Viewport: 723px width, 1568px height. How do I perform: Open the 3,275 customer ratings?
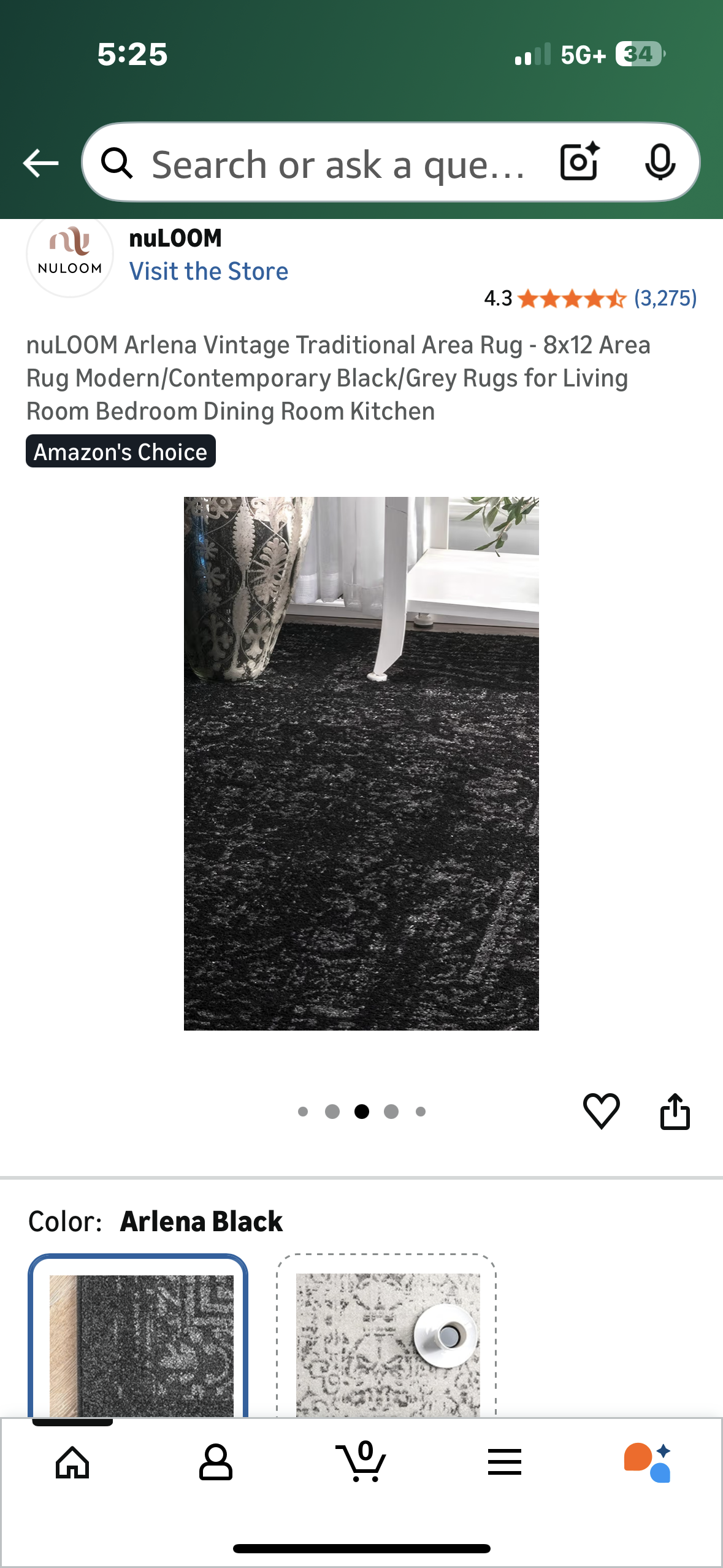(665, 299)
